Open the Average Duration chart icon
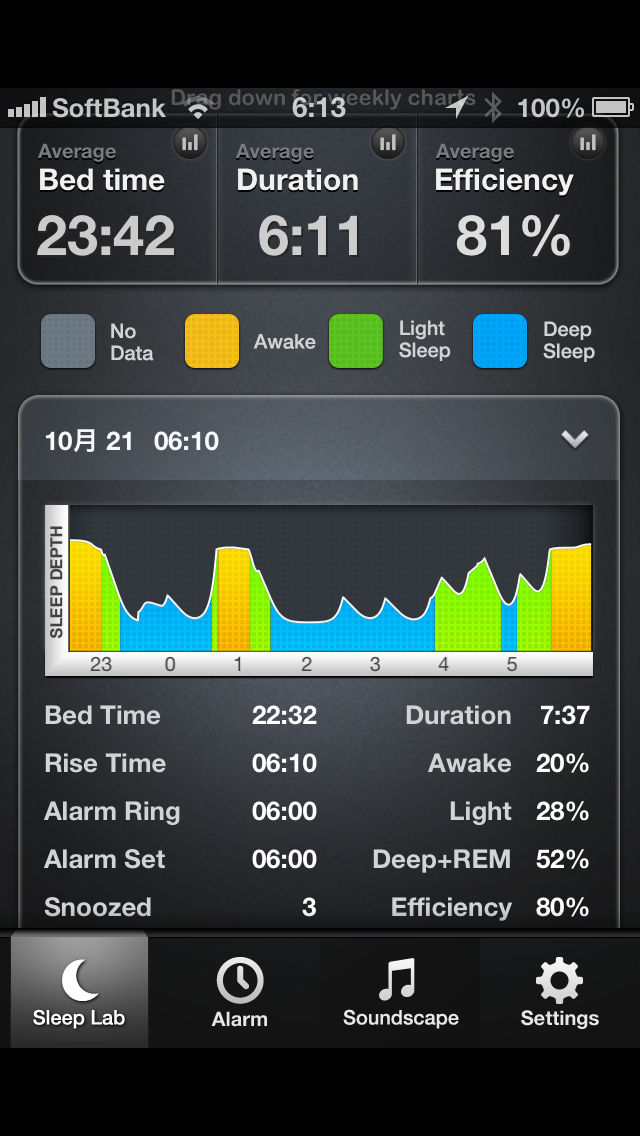The image size is (640, 1136). pos(388,143)
